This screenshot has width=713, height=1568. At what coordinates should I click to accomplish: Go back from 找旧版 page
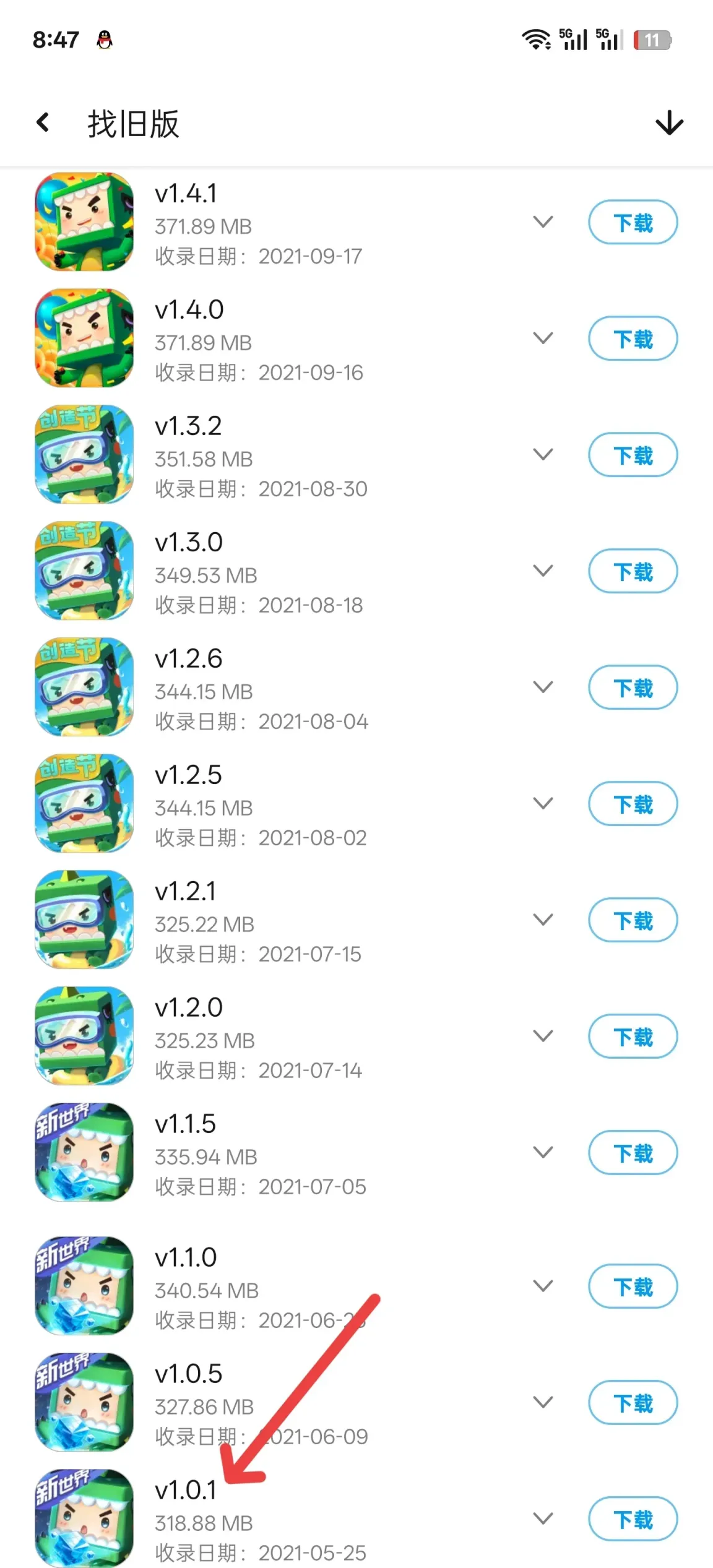pyautogui.click(x=43, y=123)
